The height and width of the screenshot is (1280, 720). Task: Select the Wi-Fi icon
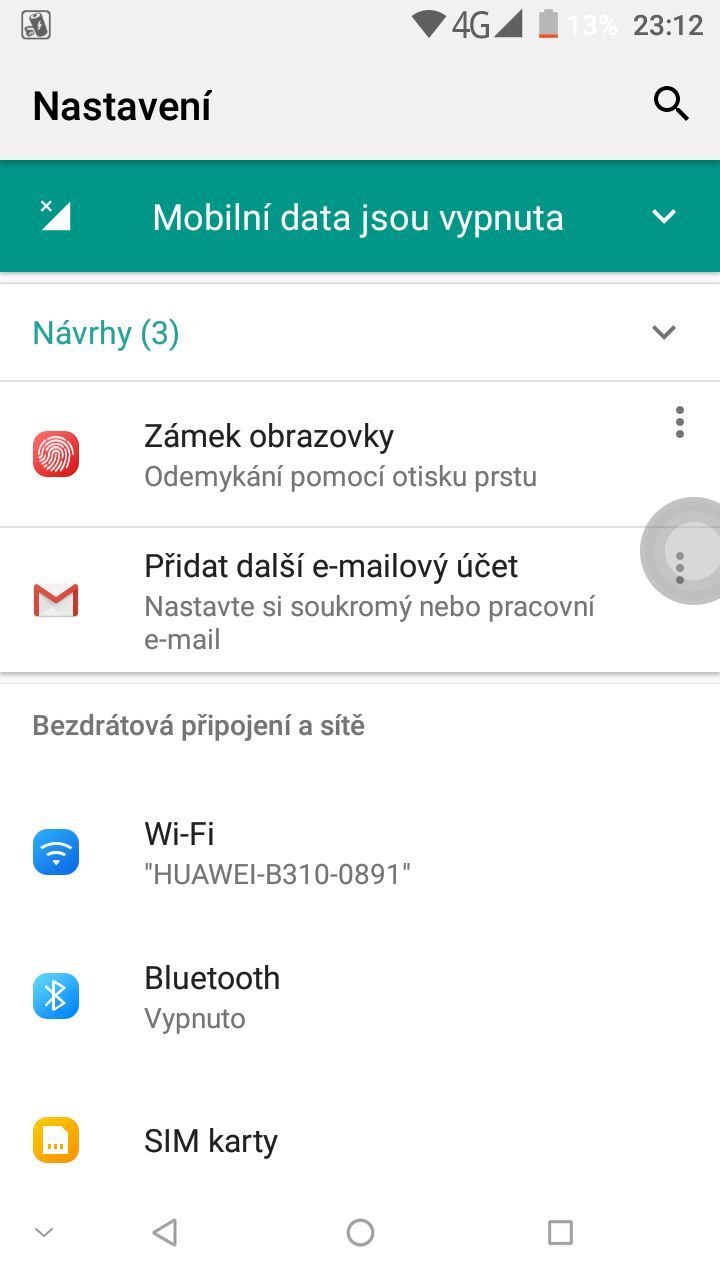[x=56, y=851]
